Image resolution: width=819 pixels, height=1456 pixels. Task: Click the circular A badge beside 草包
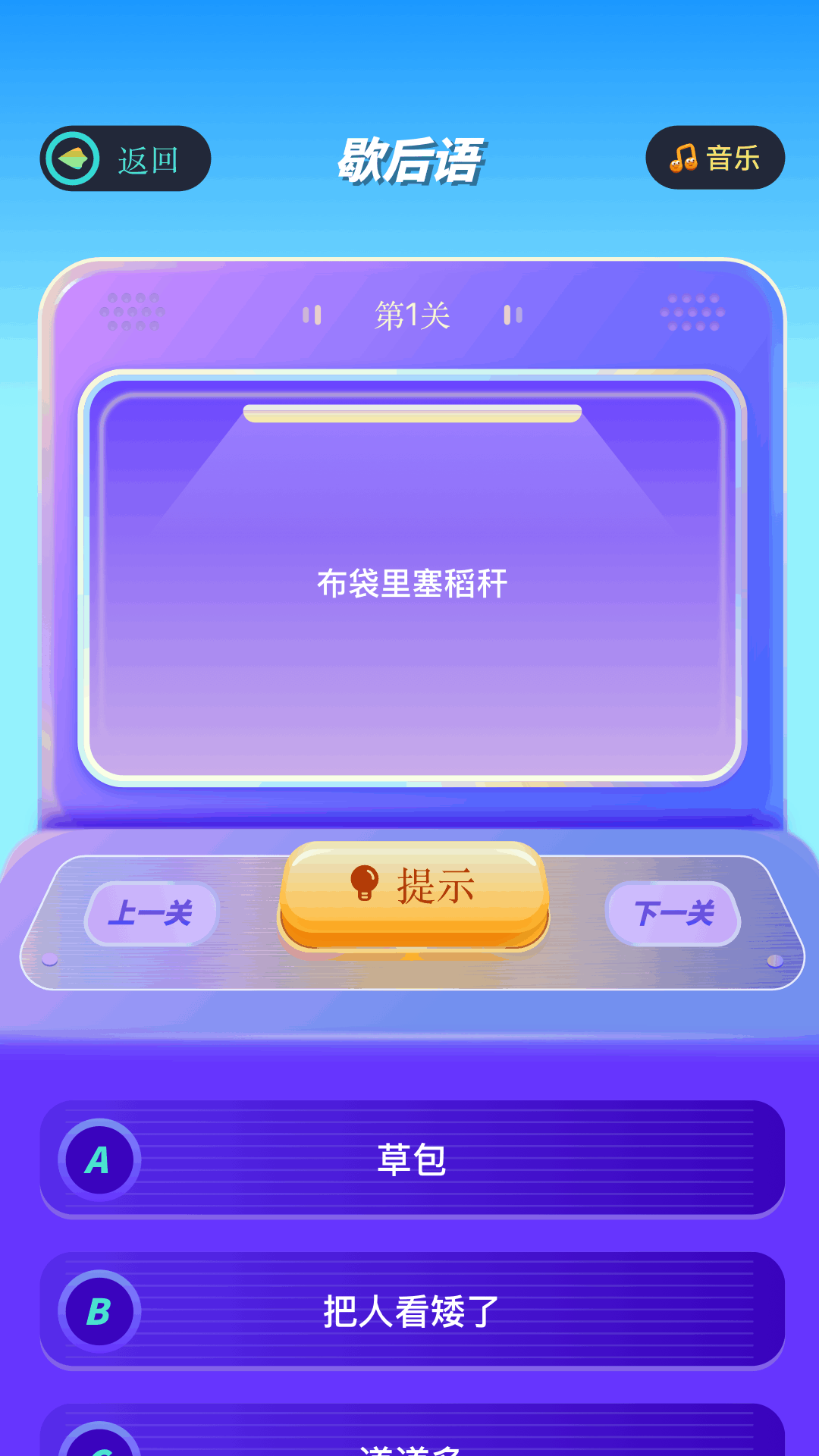(x=99, y=1158)
